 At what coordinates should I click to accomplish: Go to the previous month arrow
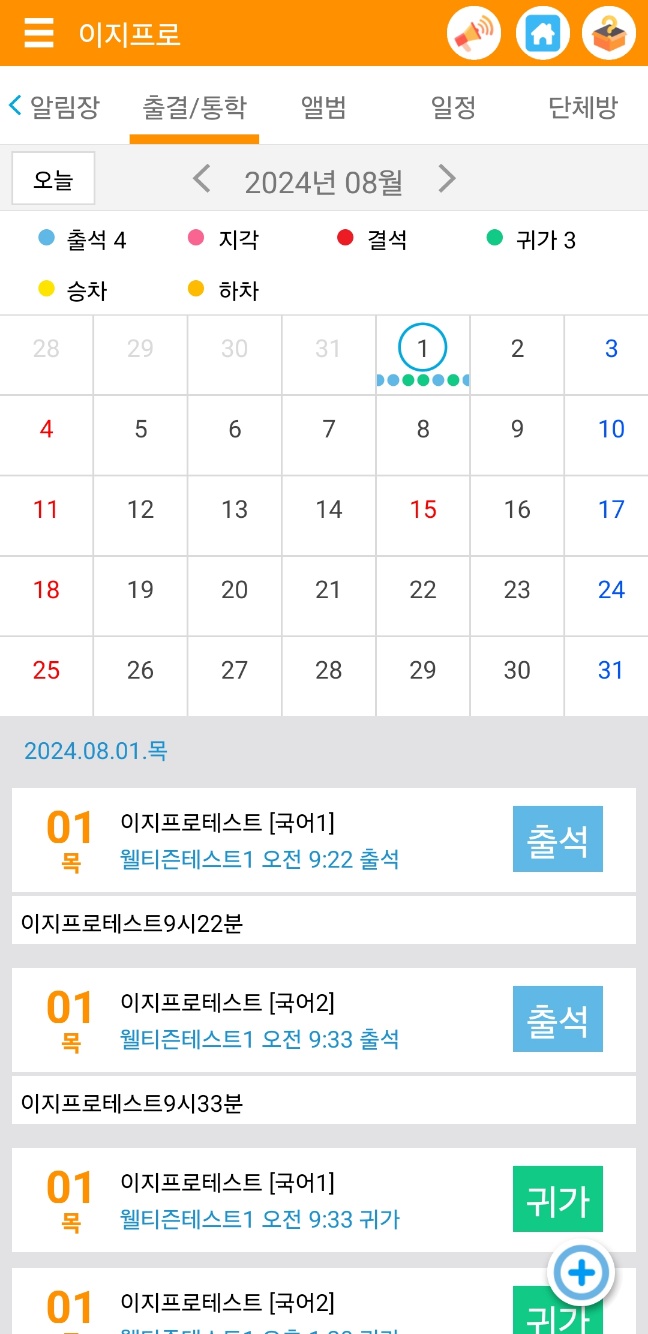(202, 180)
